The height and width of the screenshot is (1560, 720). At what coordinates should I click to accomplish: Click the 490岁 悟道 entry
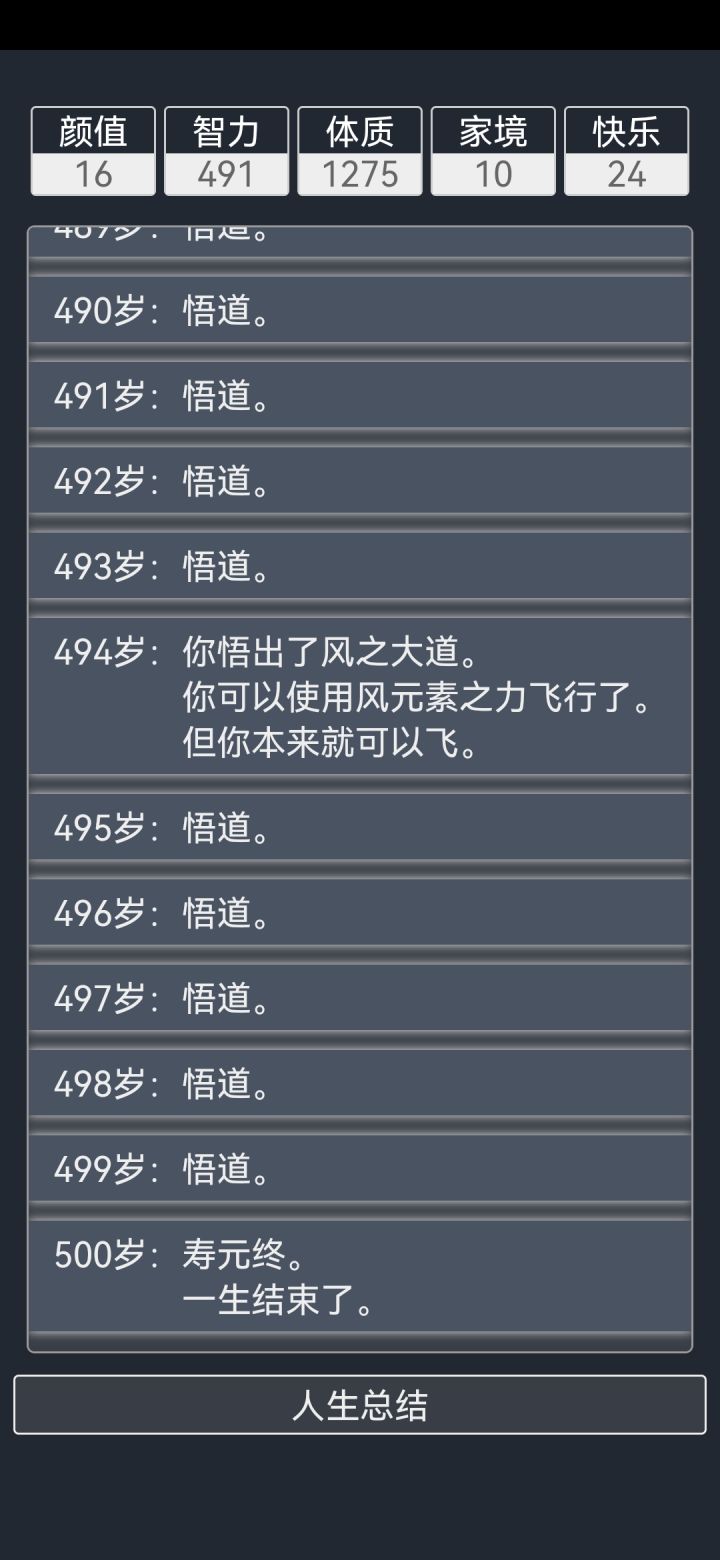tap(360, 310)
